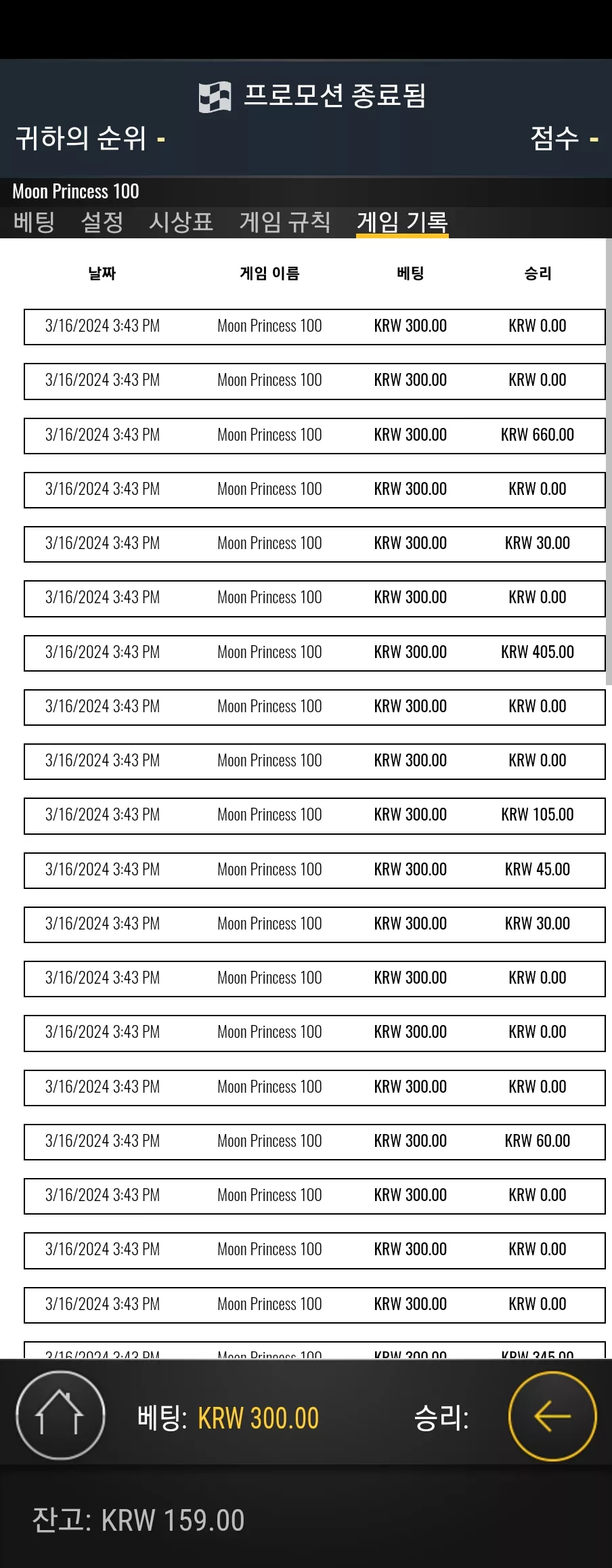Open the game record with KRW 60.00 win
The width and height of the screenshot is (612, 1568).
coord(315,1141)
